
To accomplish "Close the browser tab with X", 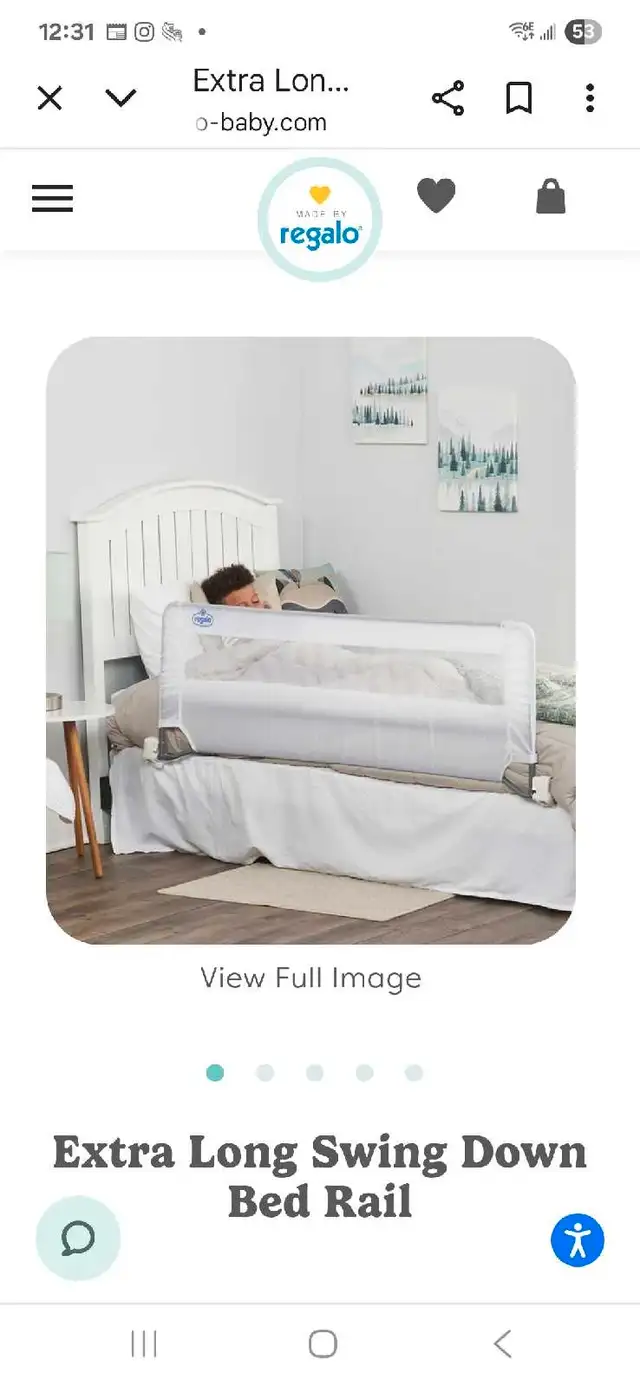I will click(49, 98).
